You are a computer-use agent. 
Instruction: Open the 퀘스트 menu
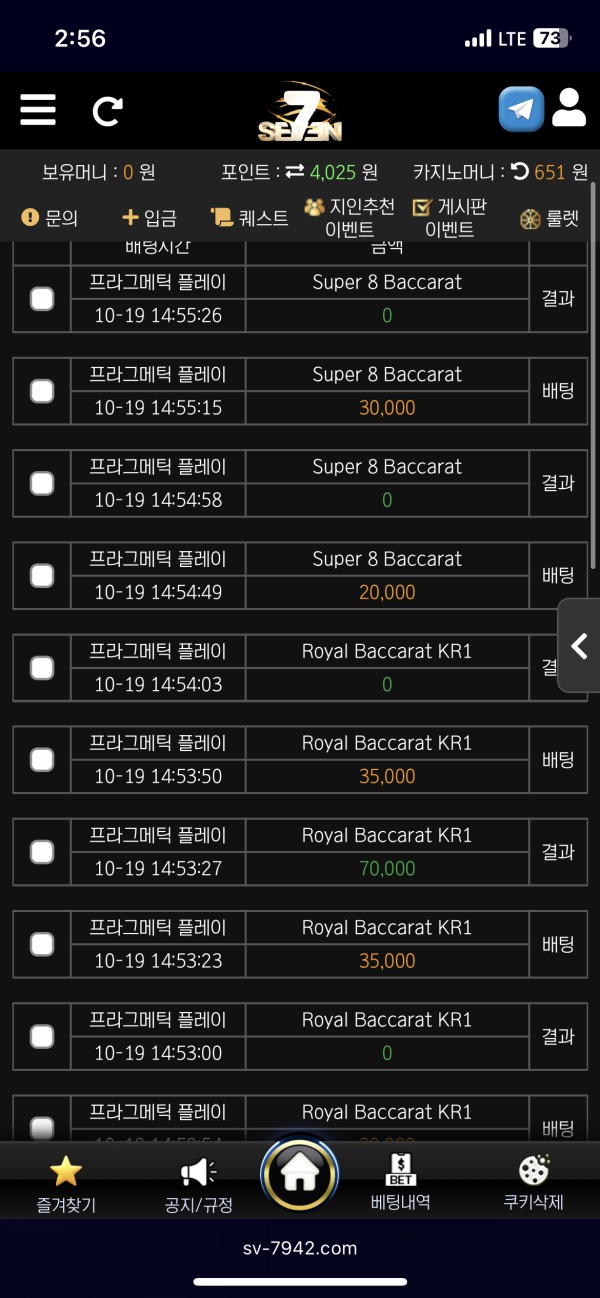(x=250, y=217)
